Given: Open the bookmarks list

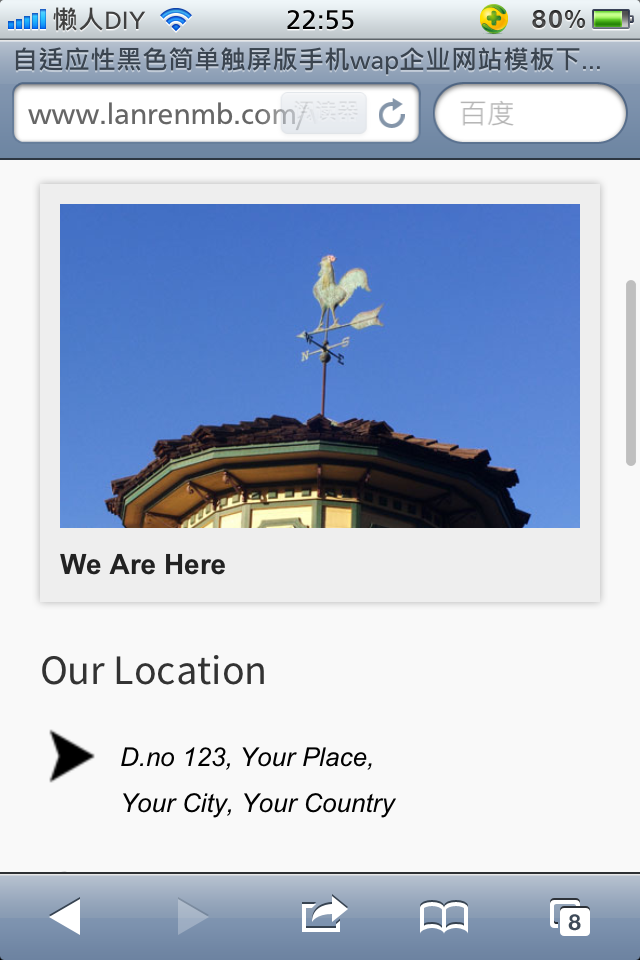Looking at the screenshot, I should point(443,916).
